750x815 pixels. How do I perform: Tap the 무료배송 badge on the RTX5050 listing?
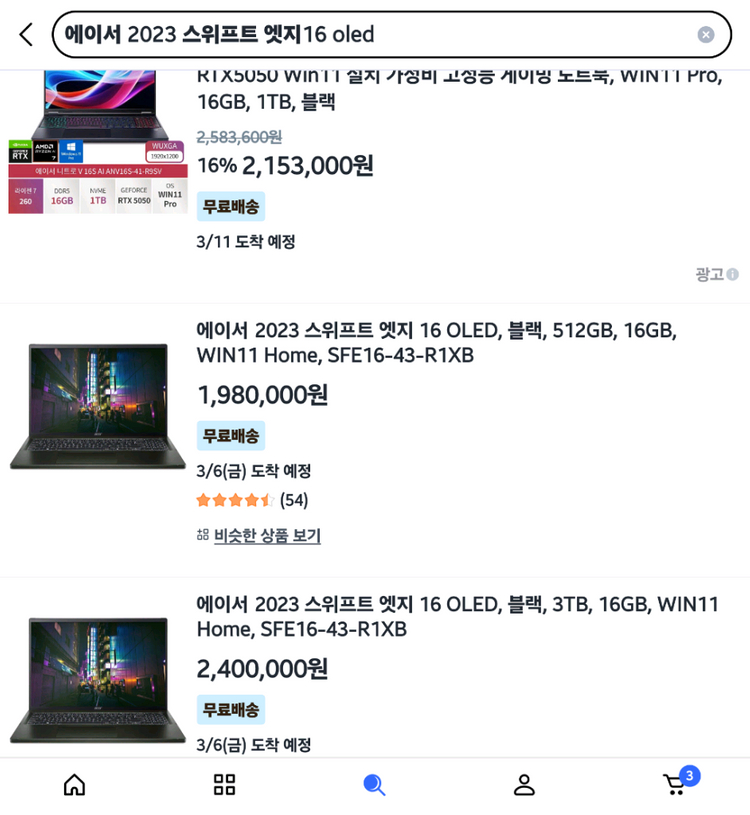(x=228, y=206)
